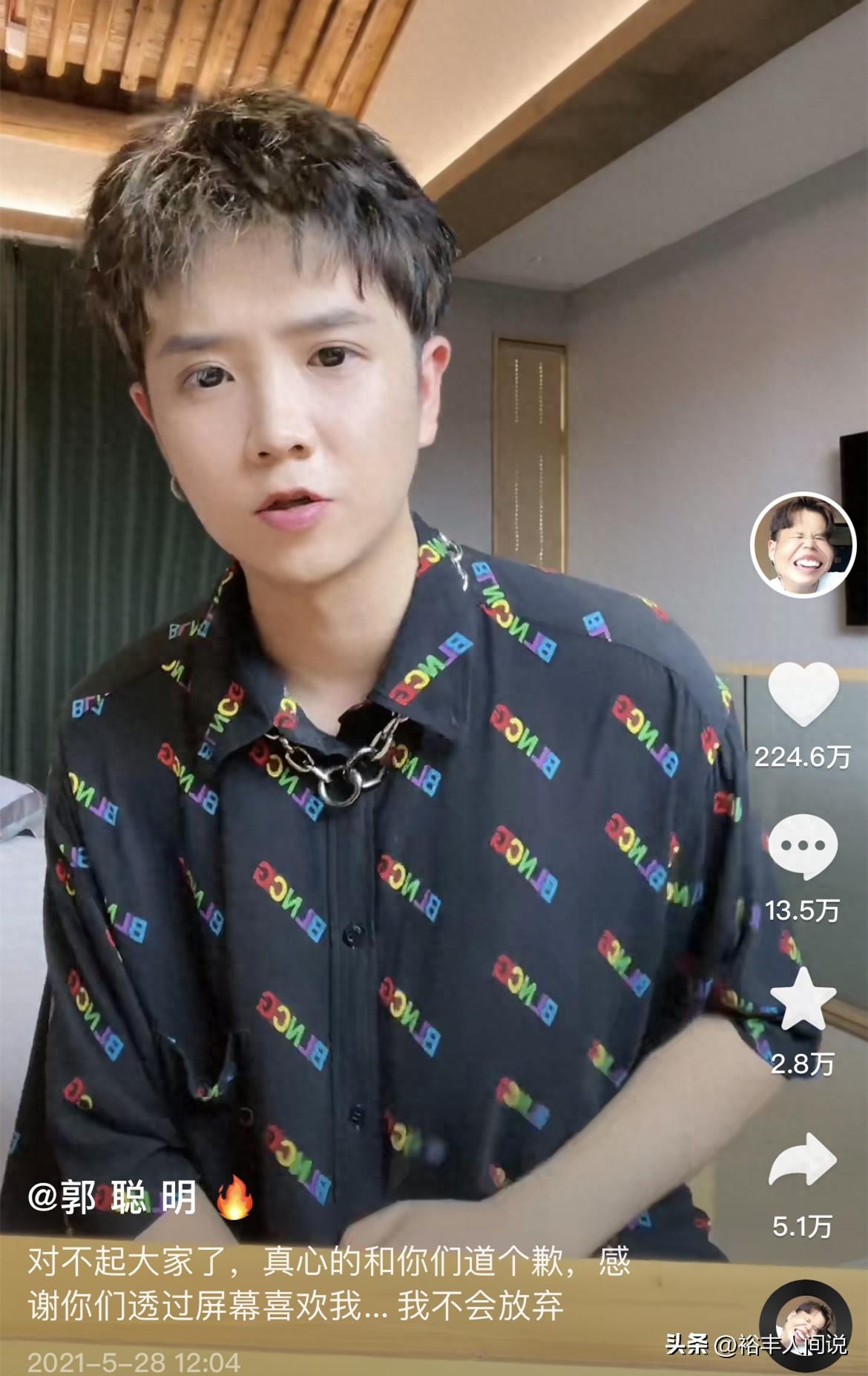The width and height of the screenshot is (868, 1376).
Task: Open the creator's profile avatar
Action: tap(803, 544)
